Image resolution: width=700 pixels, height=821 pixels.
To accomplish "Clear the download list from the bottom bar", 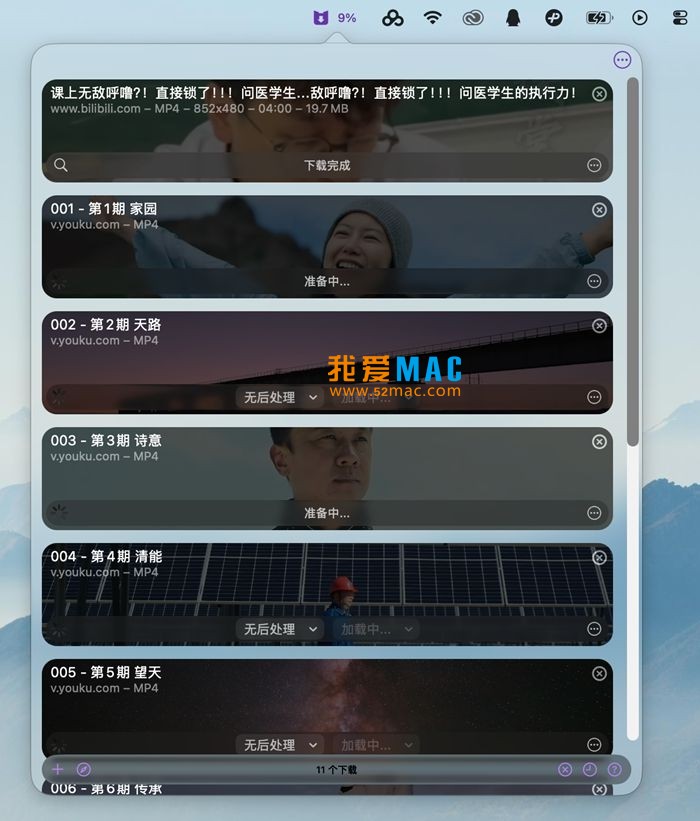I will [x=565, y=770].
